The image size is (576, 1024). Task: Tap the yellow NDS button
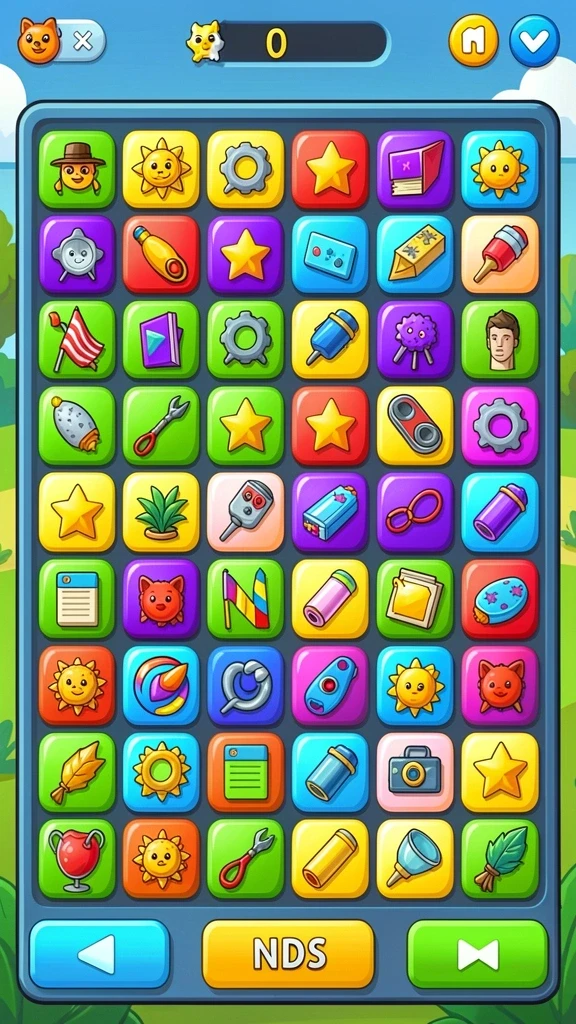289,953
